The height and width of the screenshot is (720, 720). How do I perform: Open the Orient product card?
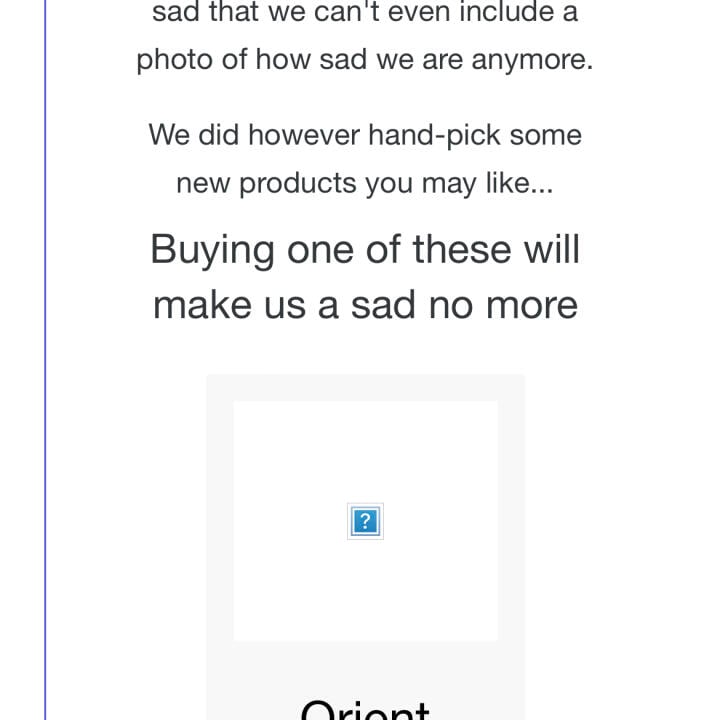[x=365, y=521]
